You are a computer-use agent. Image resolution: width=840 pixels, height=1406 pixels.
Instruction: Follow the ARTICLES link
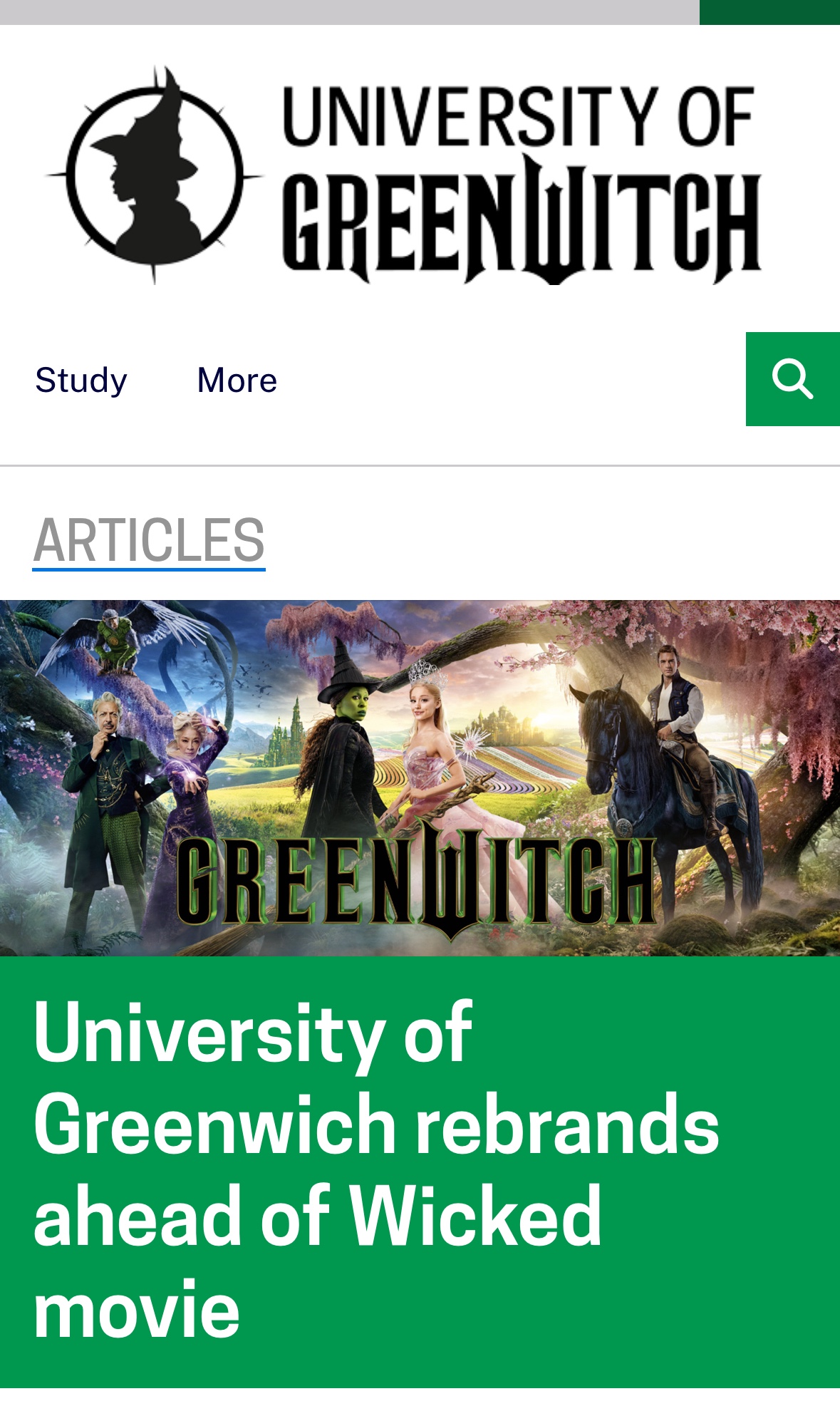[x=149, y=539]
